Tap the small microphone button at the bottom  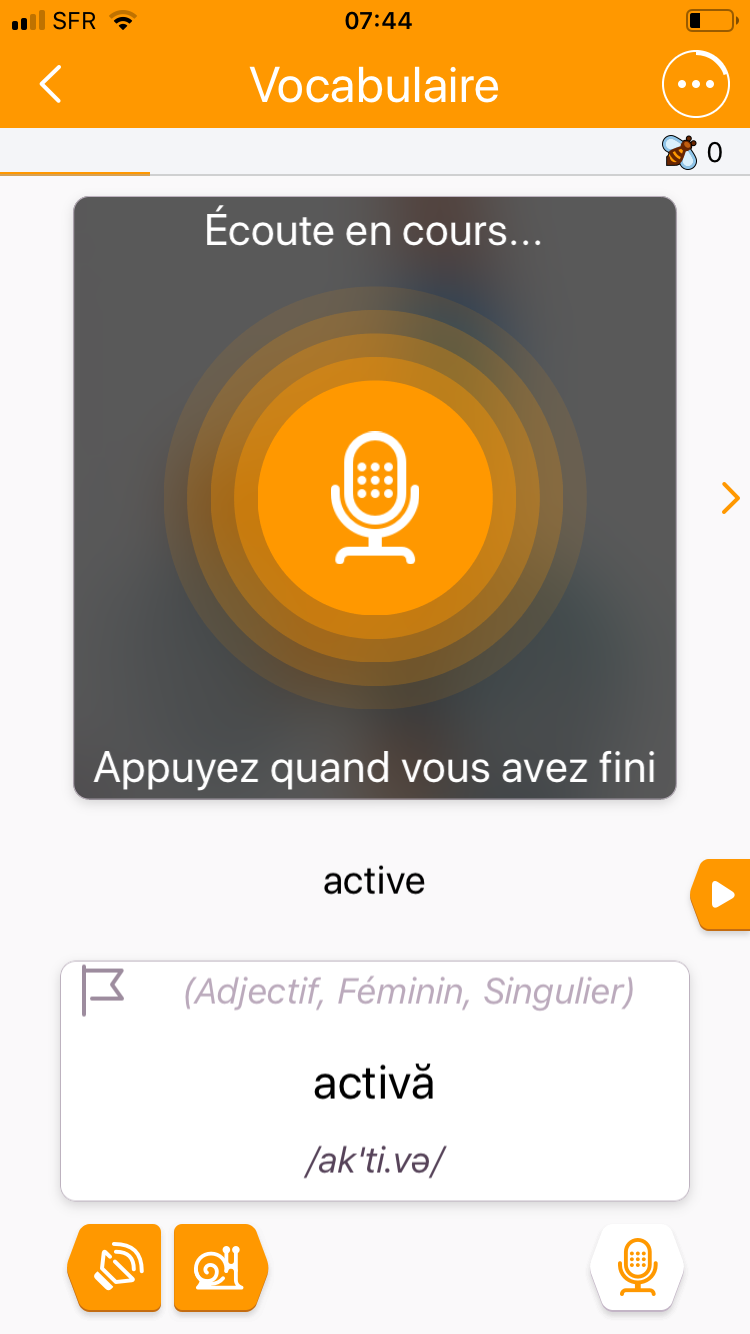click(637, 1267)
